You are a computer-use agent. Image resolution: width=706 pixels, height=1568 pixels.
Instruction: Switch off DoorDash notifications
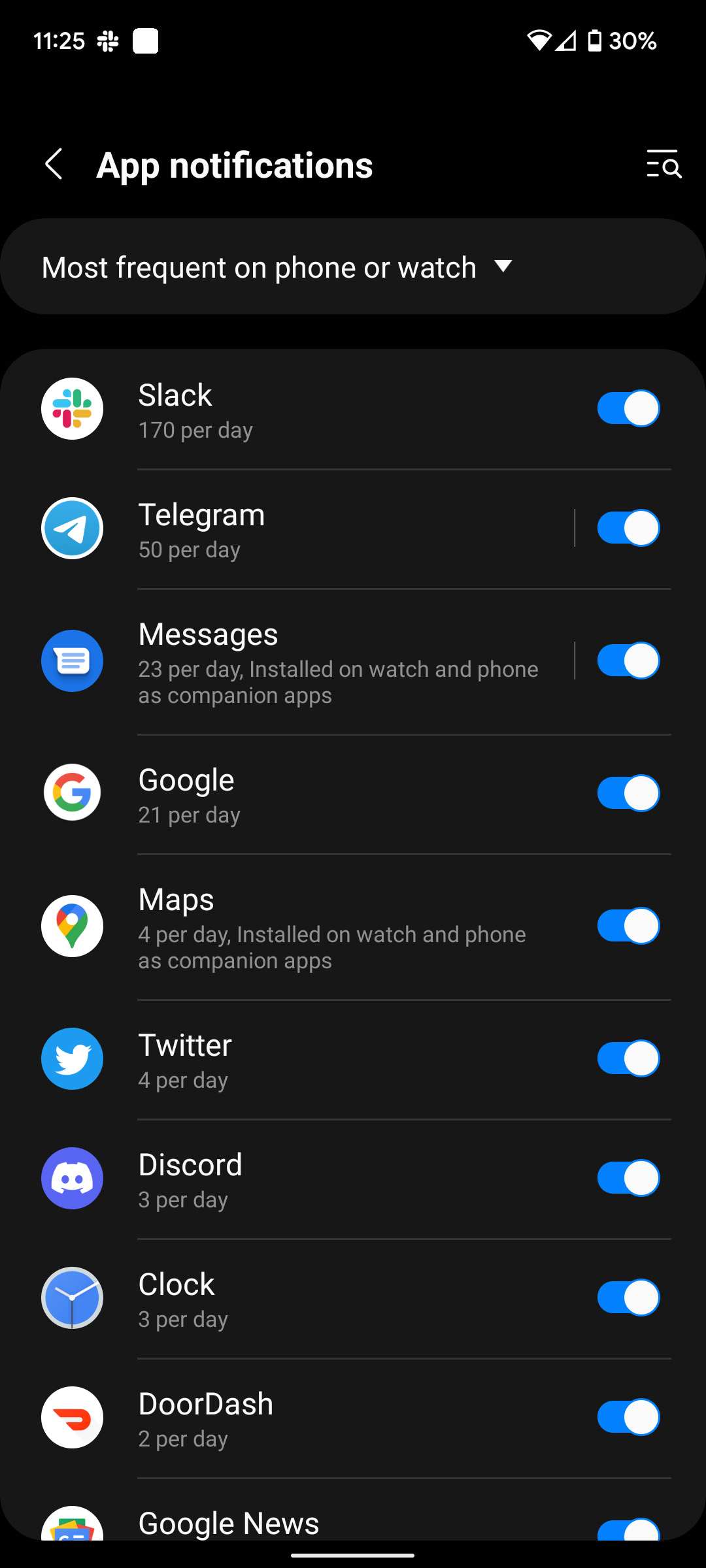(628, 1417)
